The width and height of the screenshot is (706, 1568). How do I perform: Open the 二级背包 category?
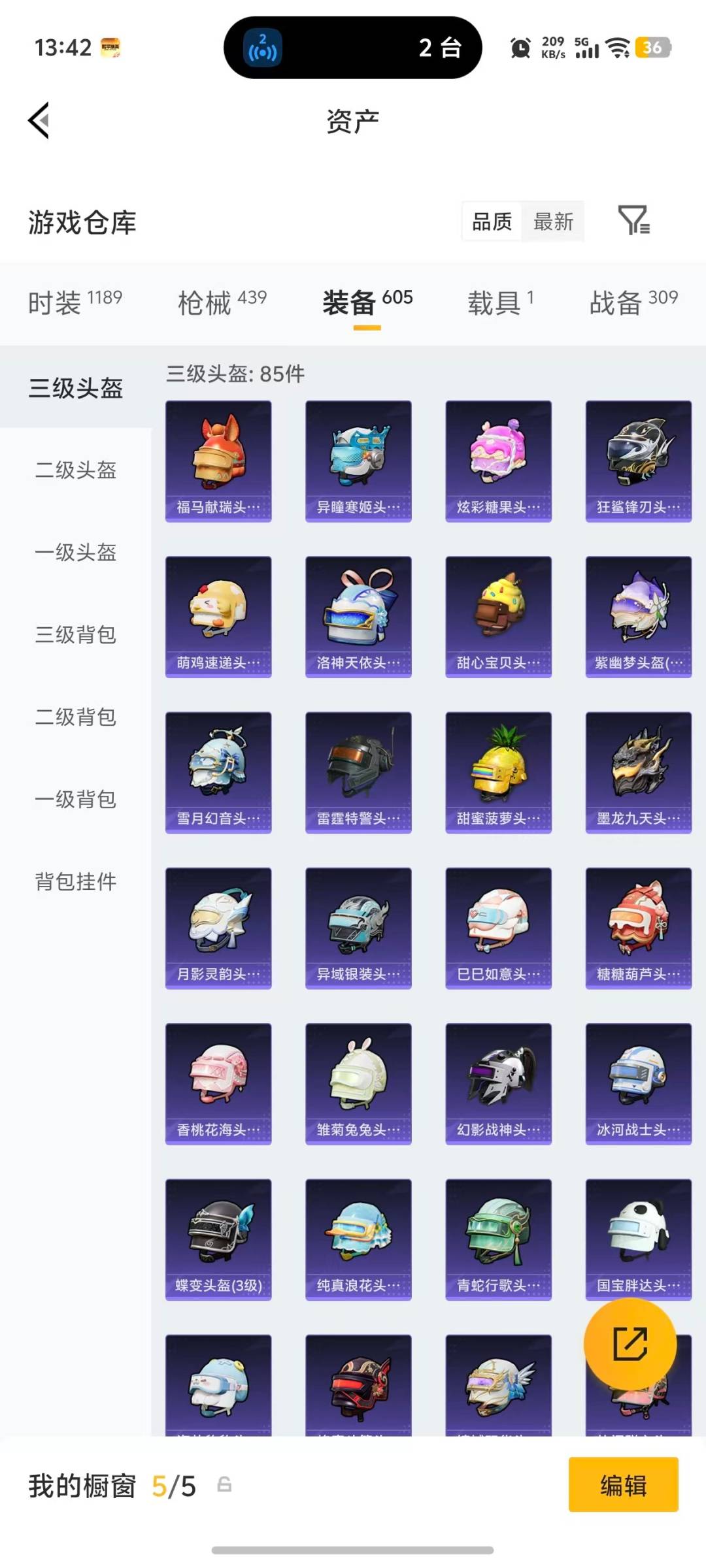pyautogui.click(x=74, y=717)
